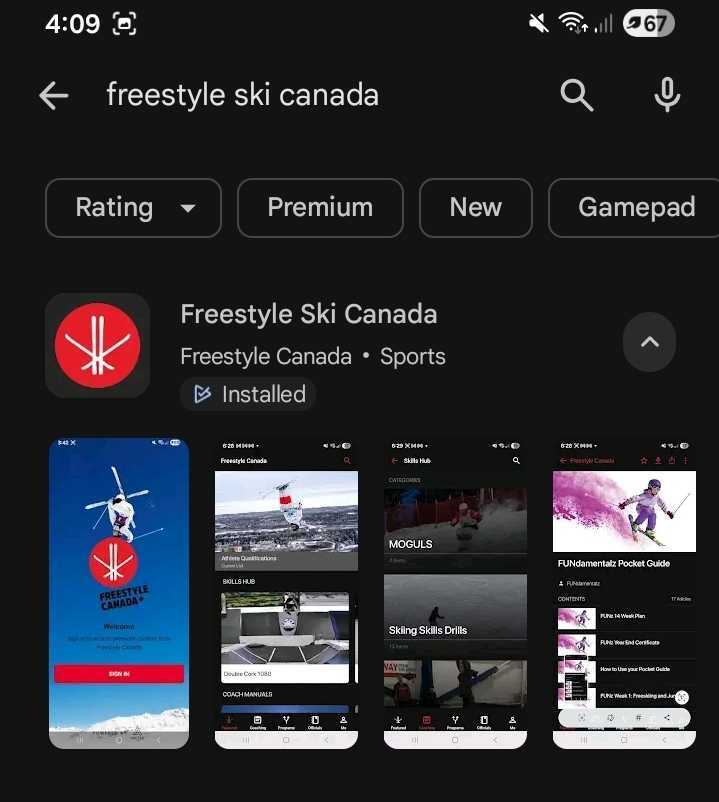719x802 pixels.
Task: Collapse the Freestyle Ski Canada preview
Action: [649, 342]
